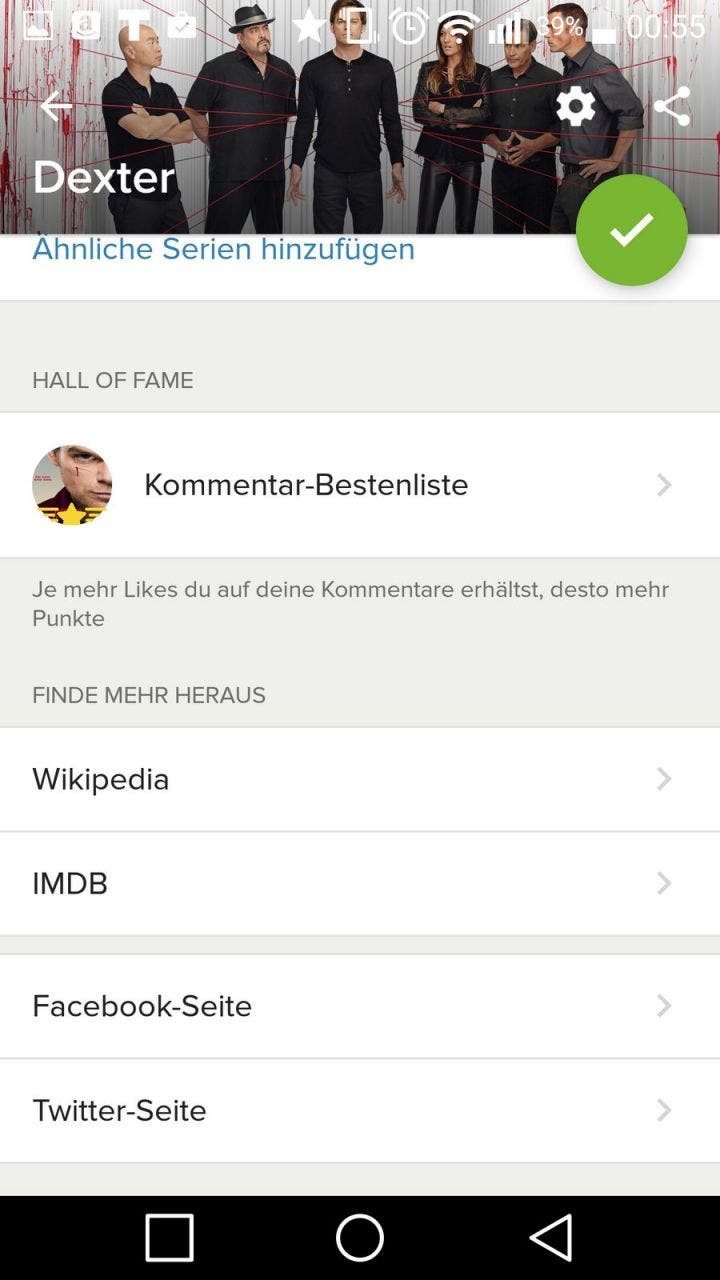Tap the green checkmark button
The height and width of the screenshot is (1280, 720).
(x=631, y=230)
